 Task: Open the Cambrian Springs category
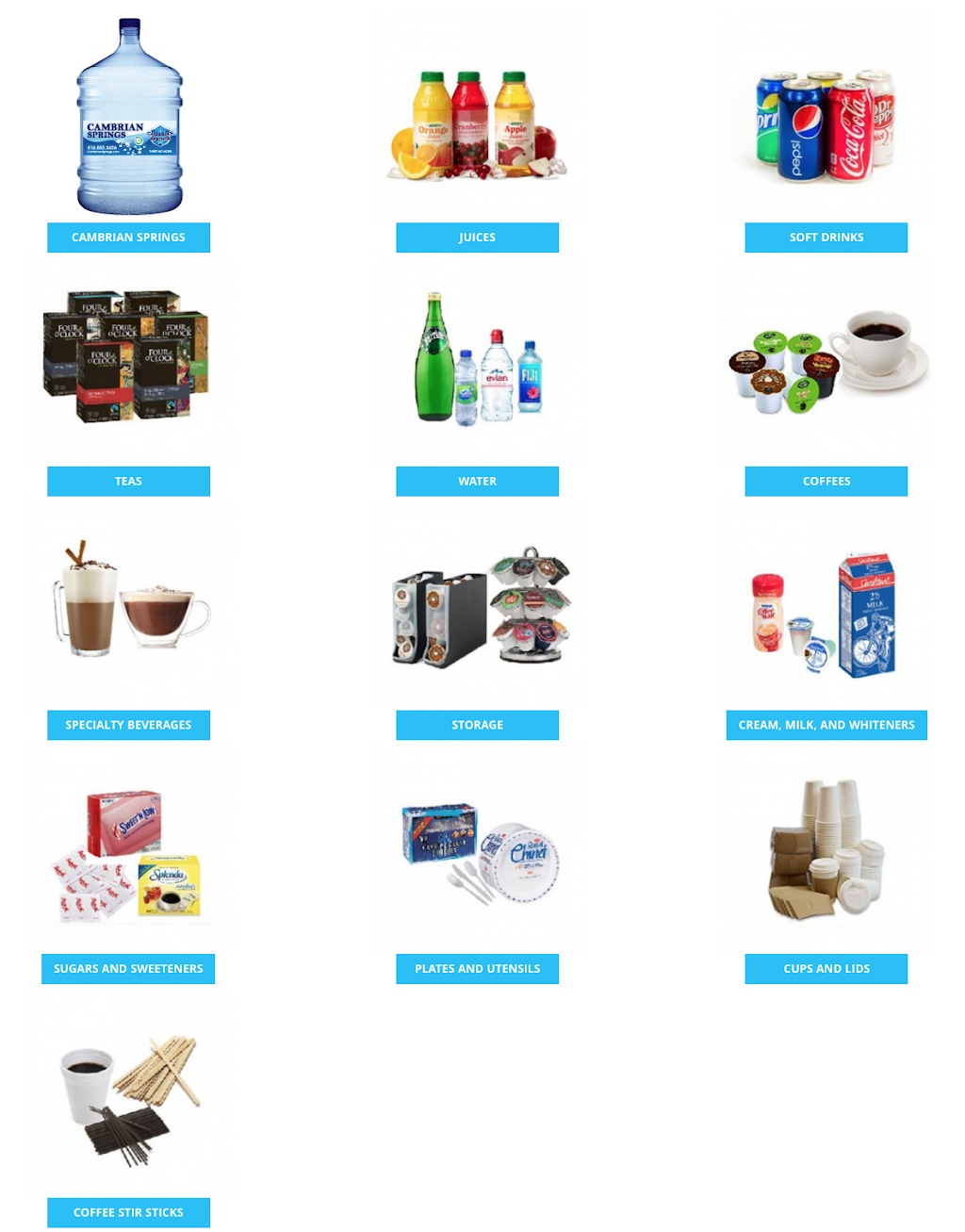click(128, 238)
